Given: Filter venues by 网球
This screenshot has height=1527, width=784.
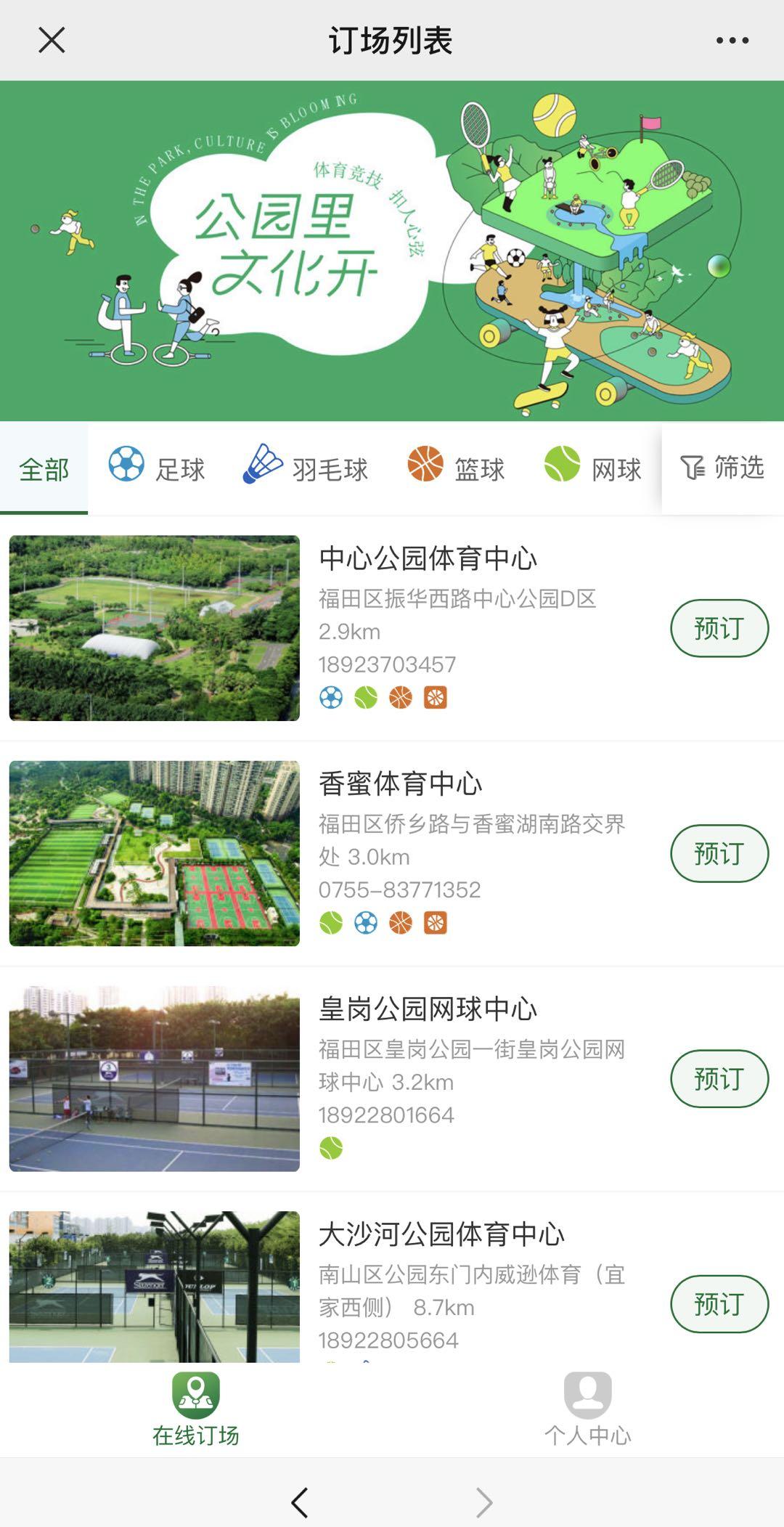Looking at the screenshot, I should coord(593,468).
